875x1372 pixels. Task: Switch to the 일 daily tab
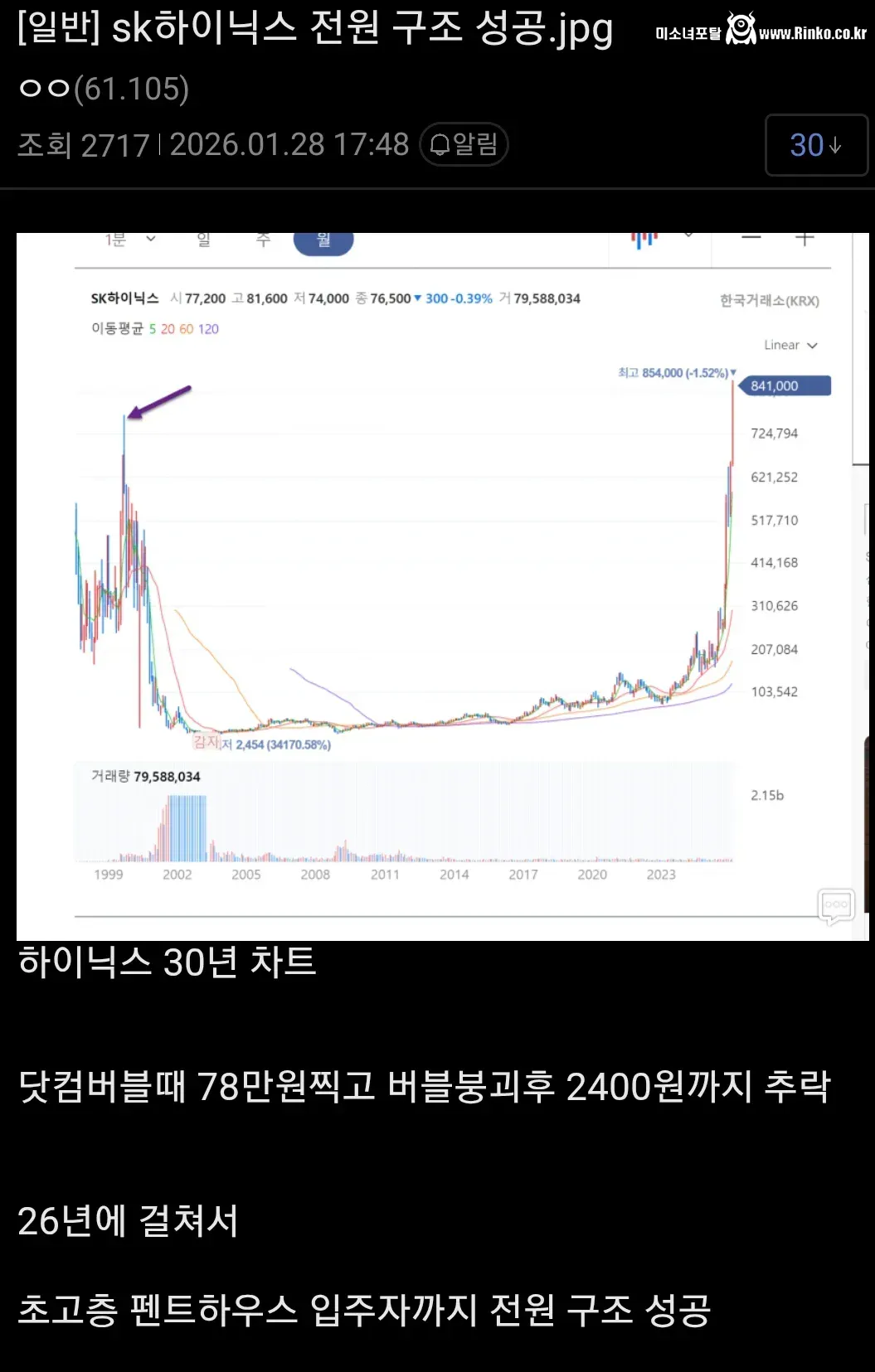[x=202, y=240]
